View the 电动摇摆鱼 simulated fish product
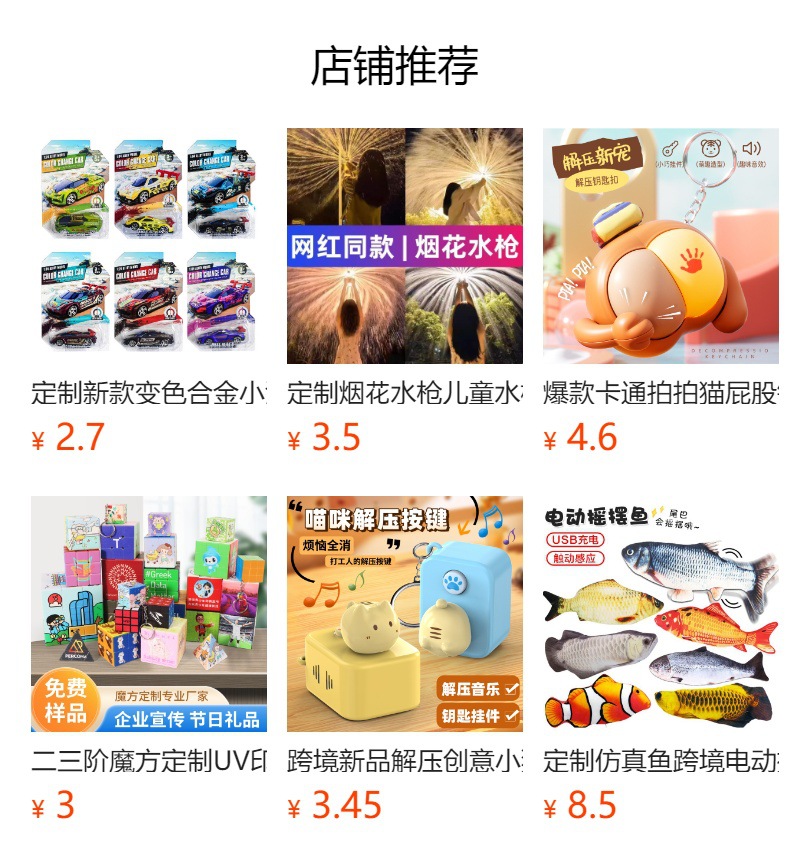Image resolution: width=790 pixels, height=864 pixels. (x=660, y=614)
